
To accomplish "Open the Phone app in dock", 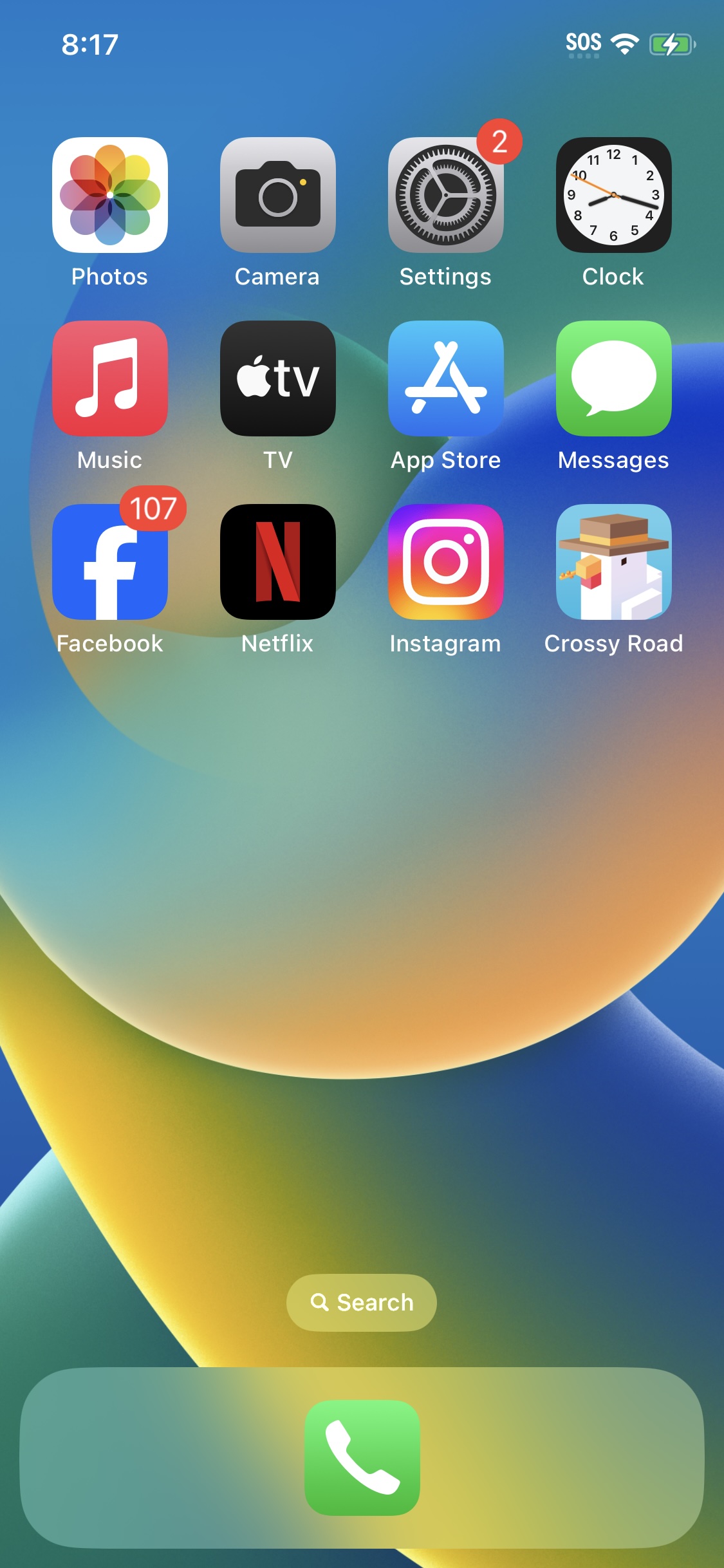I will [362, 1457].
